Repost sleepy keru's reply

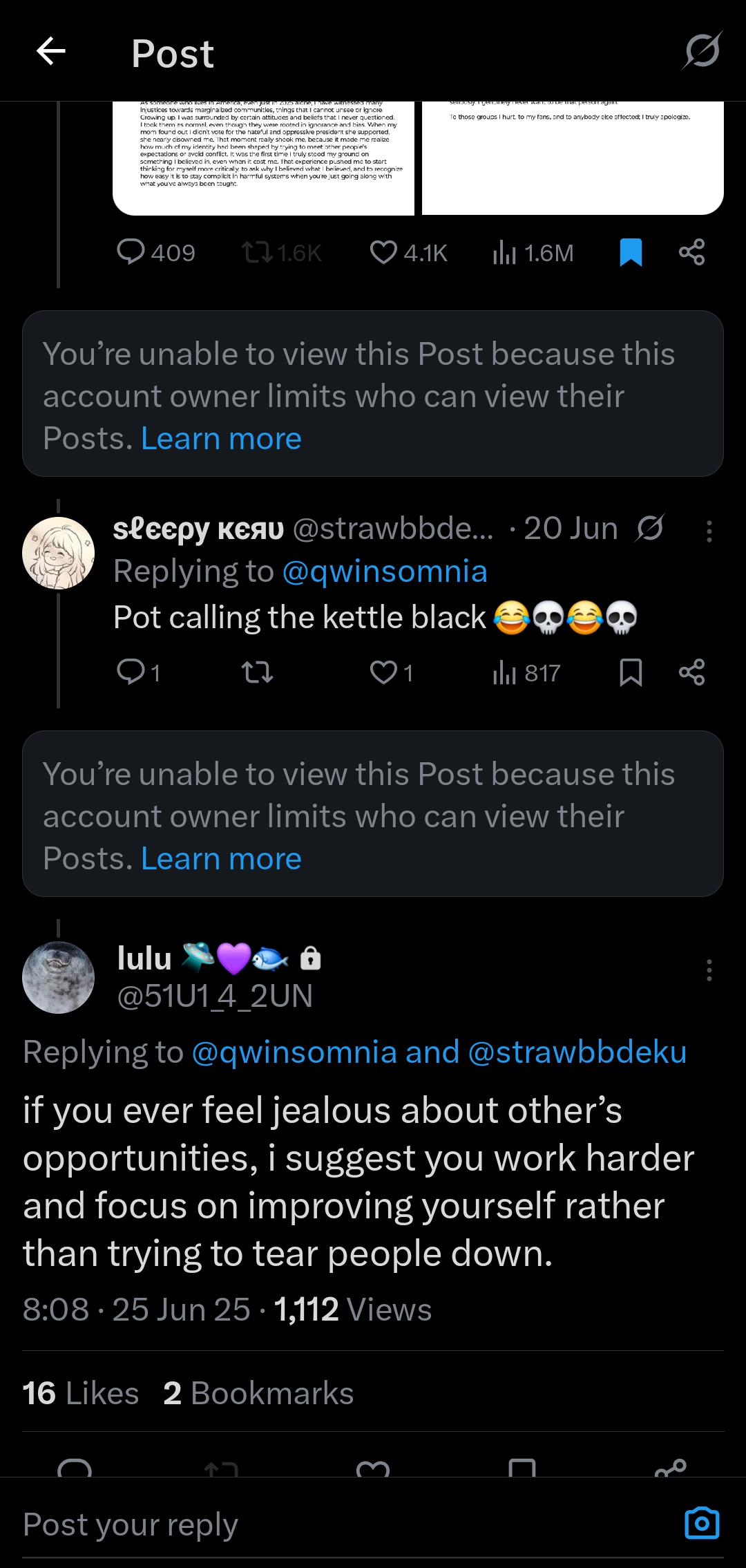coord(257,672)
